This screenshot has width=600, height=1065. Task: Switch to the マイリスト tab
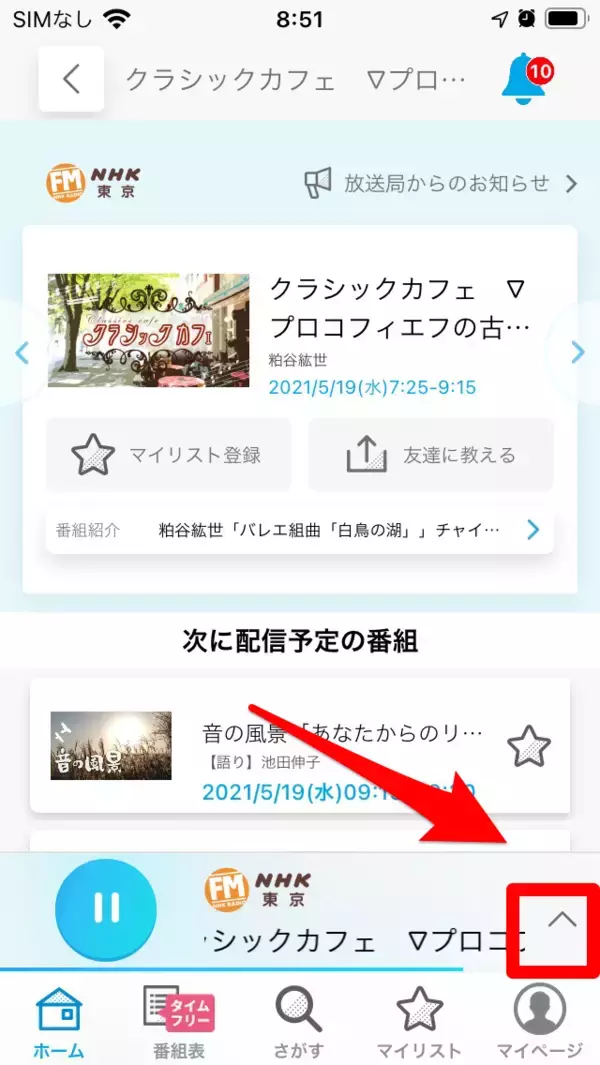pyautogui.click(x=419, y=1020)
